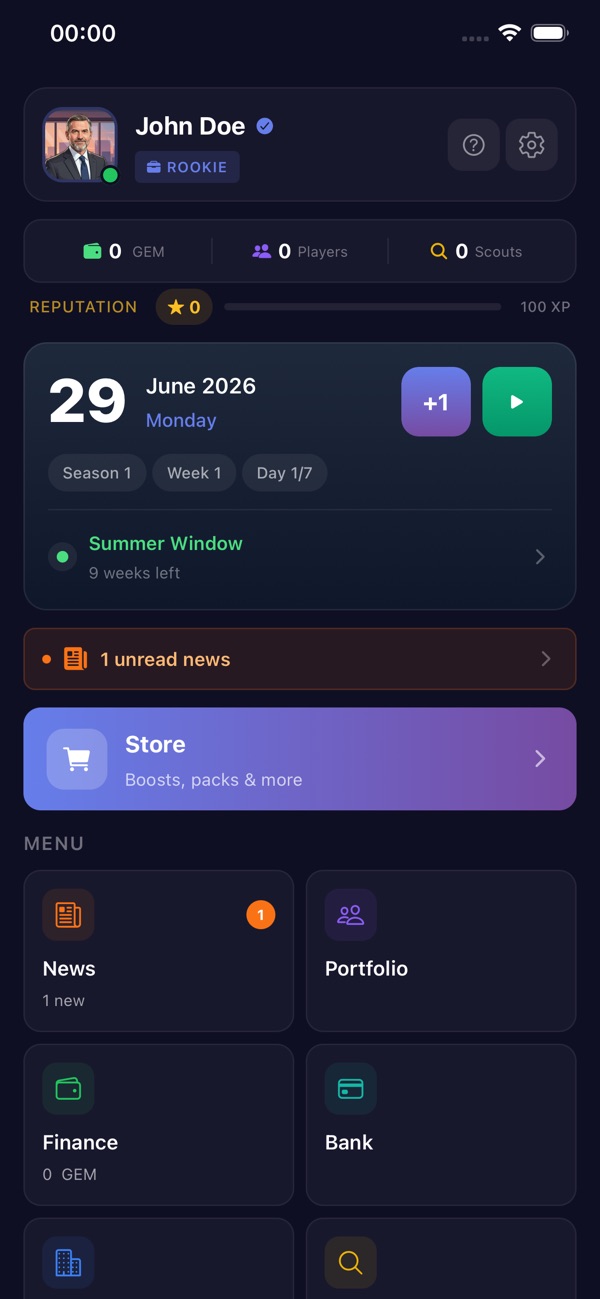
Task: Open the Finance card
Action: point(159,1125)
